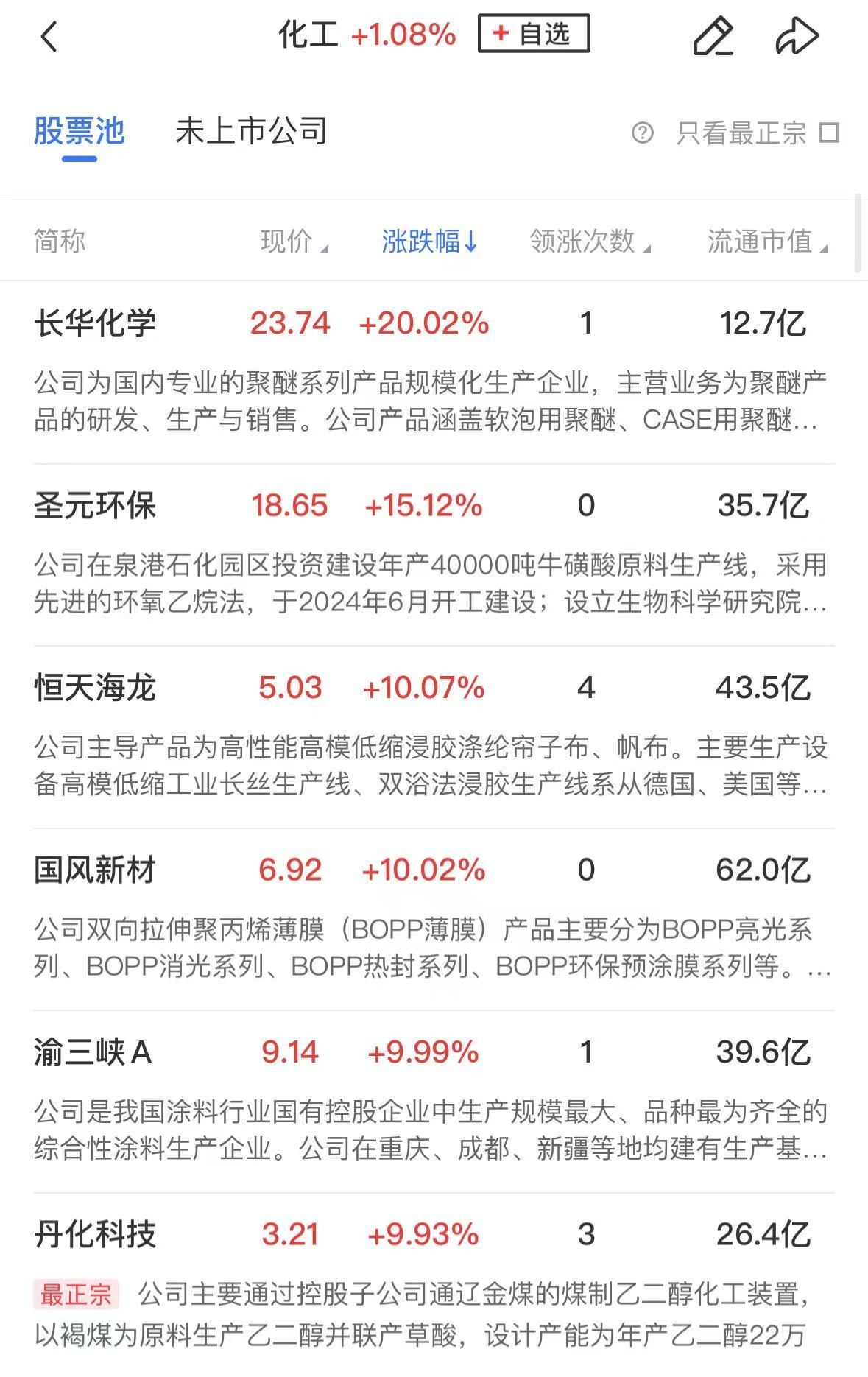The height and width of the screenshot is (1377, 868).
Task: Open 恒天海龙 stock entry
Action: (96, 688)
